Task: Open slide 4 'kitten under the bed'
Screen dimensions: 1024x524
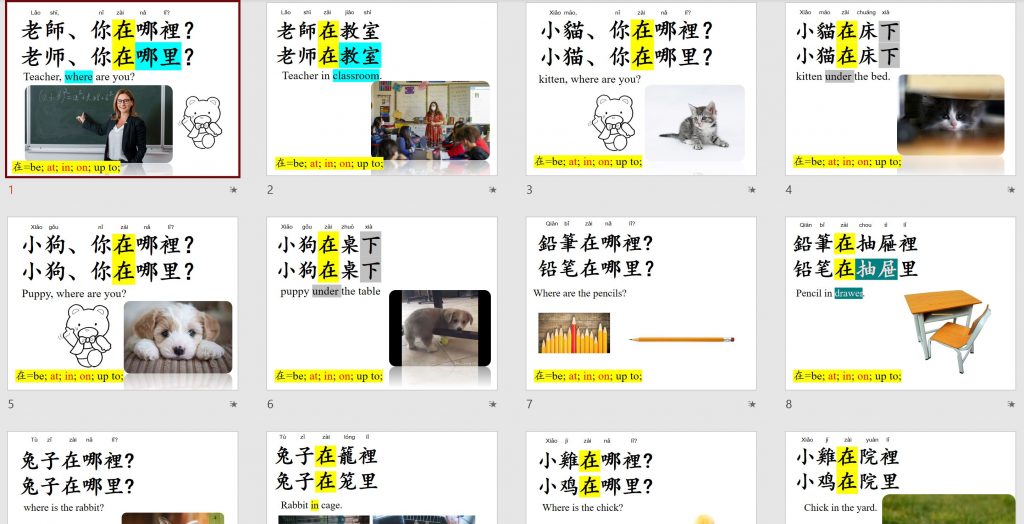Action: (900, 88)
